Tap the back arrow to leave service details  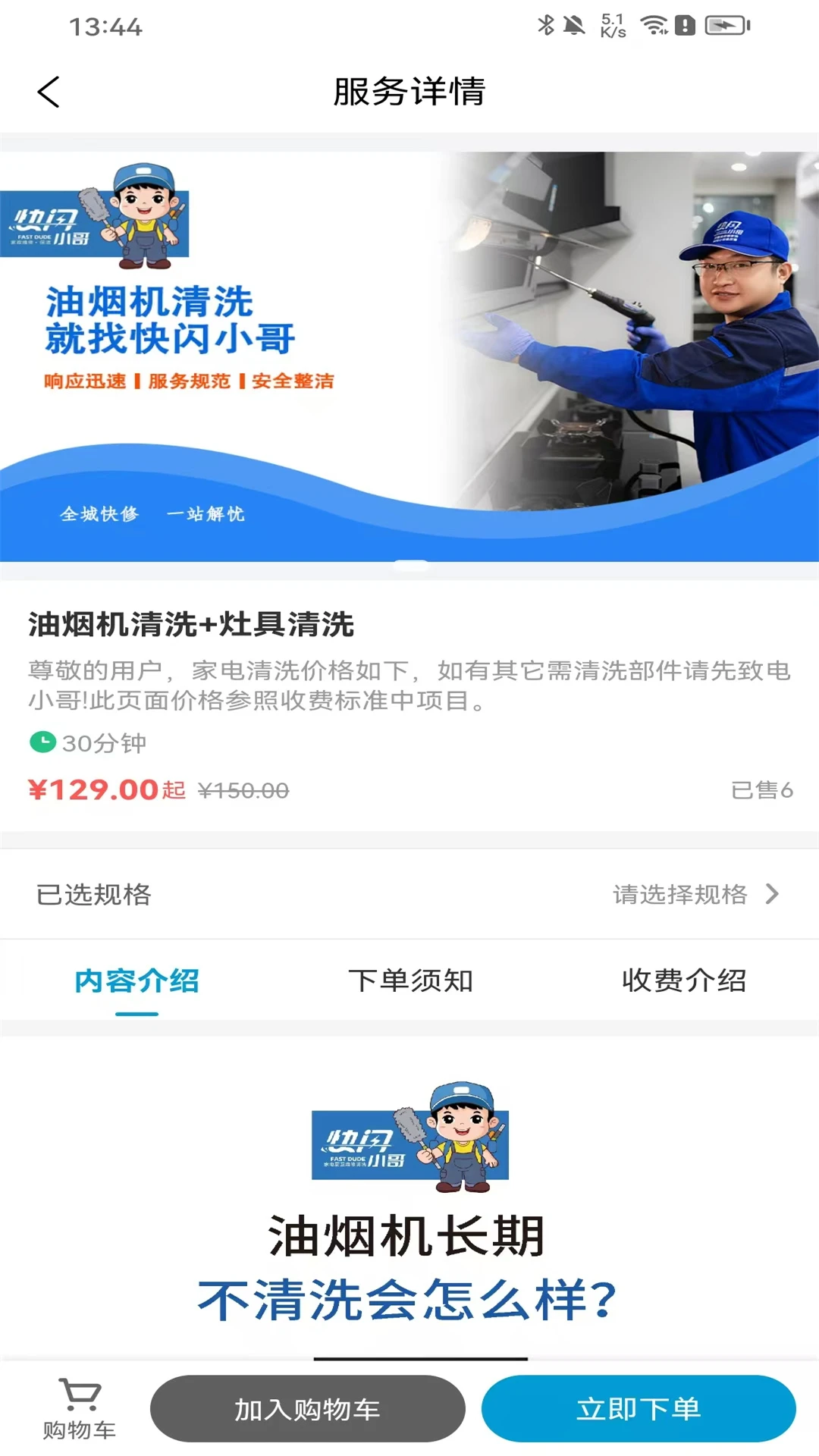click(x=48, y=91)
